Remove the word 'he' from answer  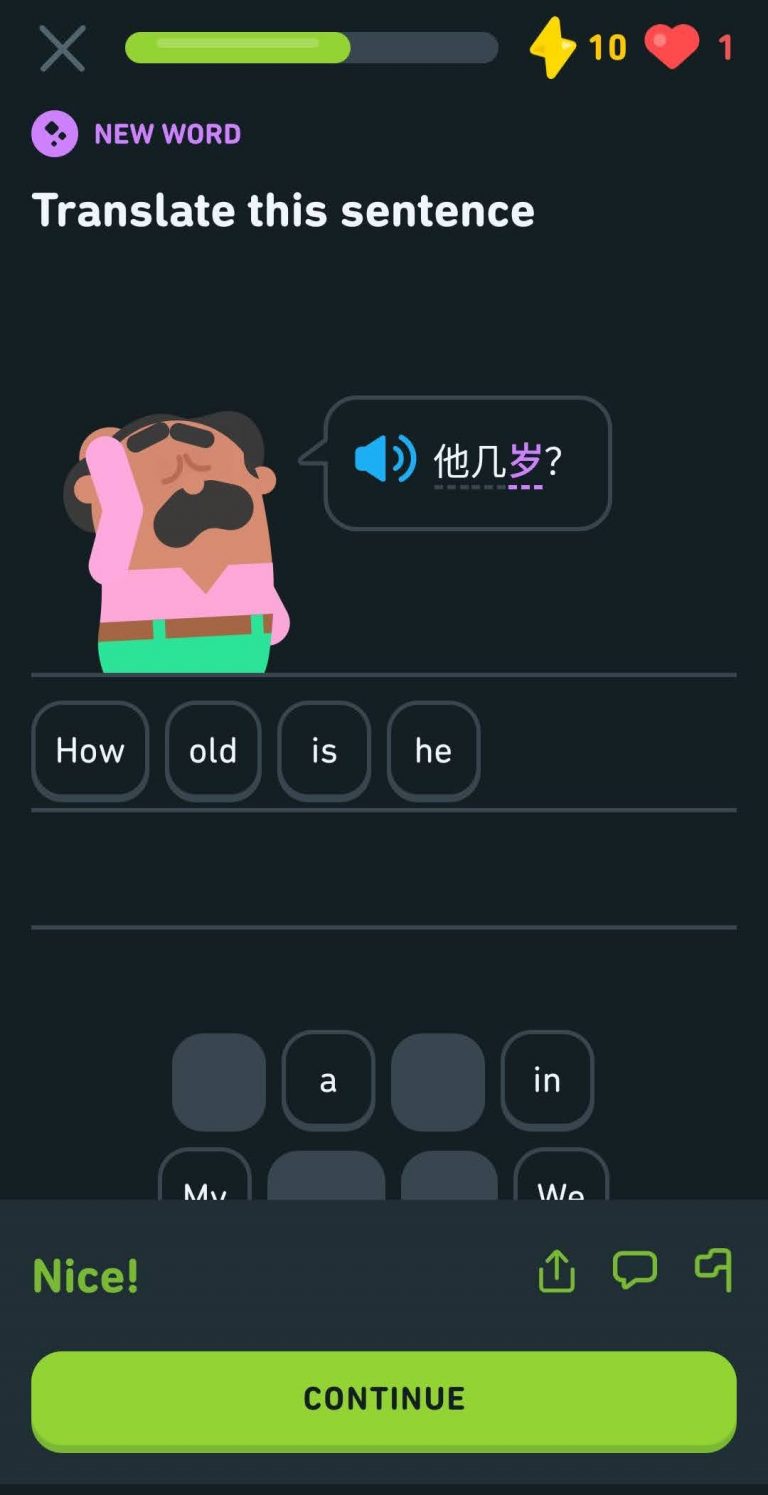[x=433, y=750]
